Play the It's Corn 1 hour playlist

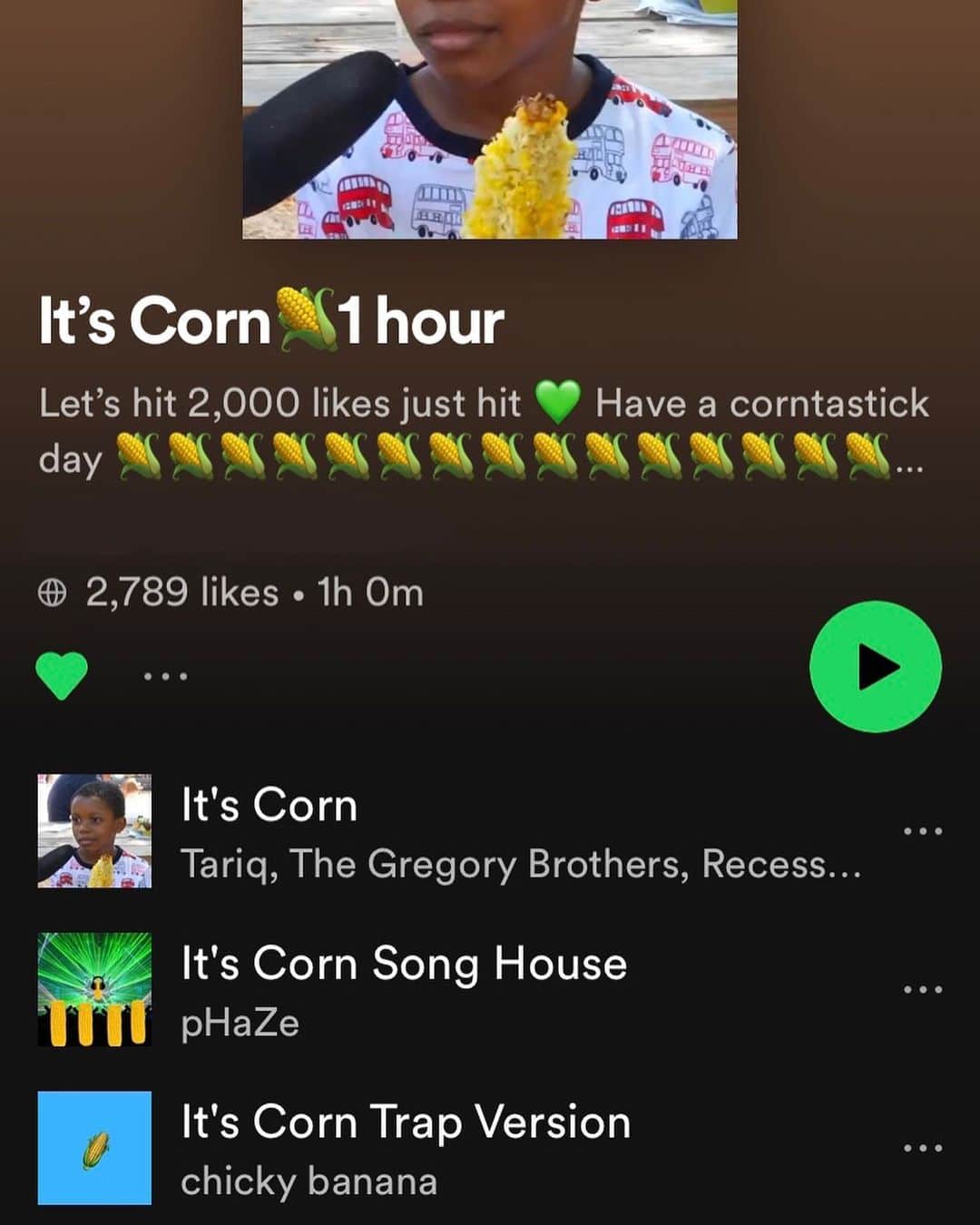tap(875, 667)
